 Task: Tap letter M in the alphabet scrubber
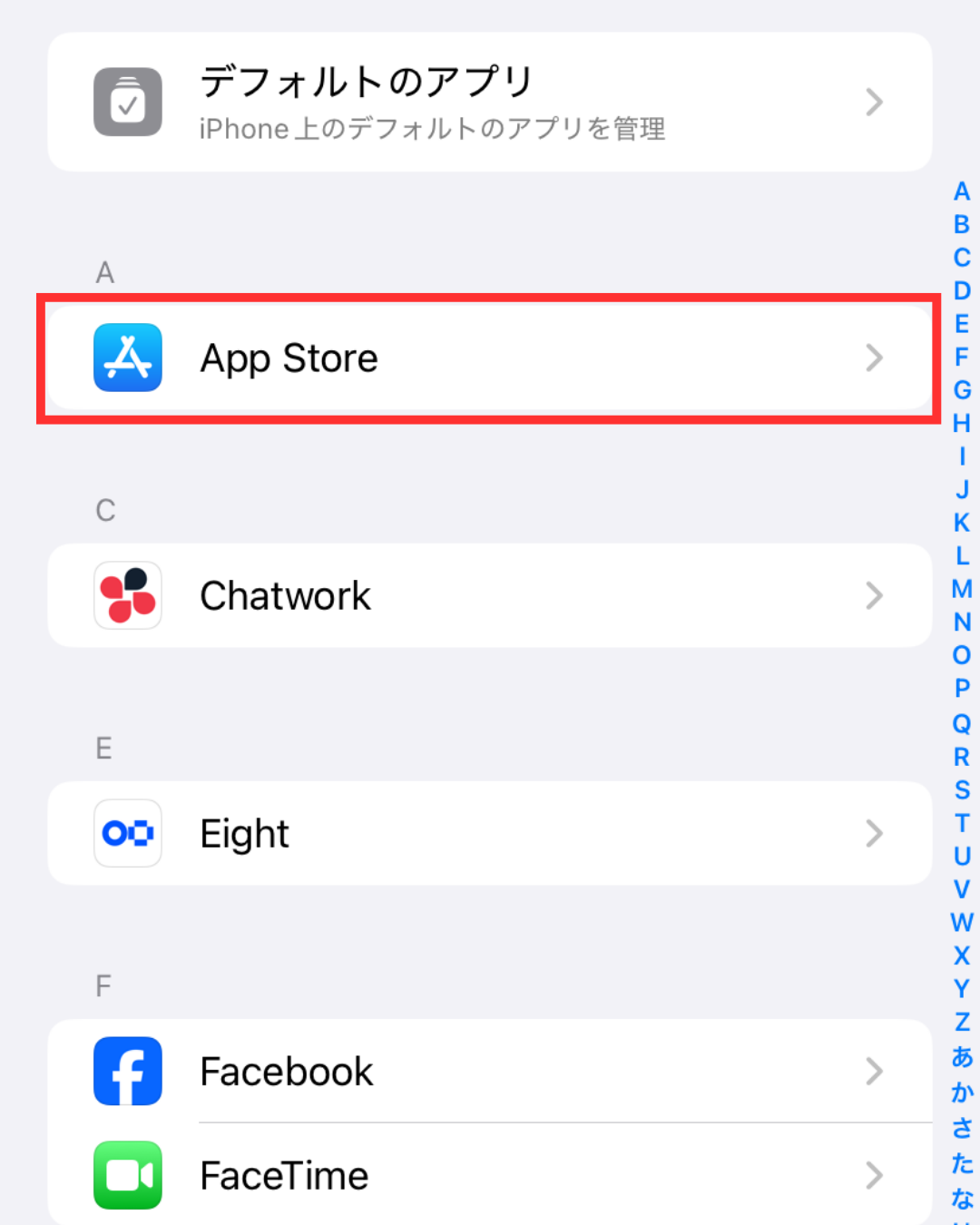(961, 590)
